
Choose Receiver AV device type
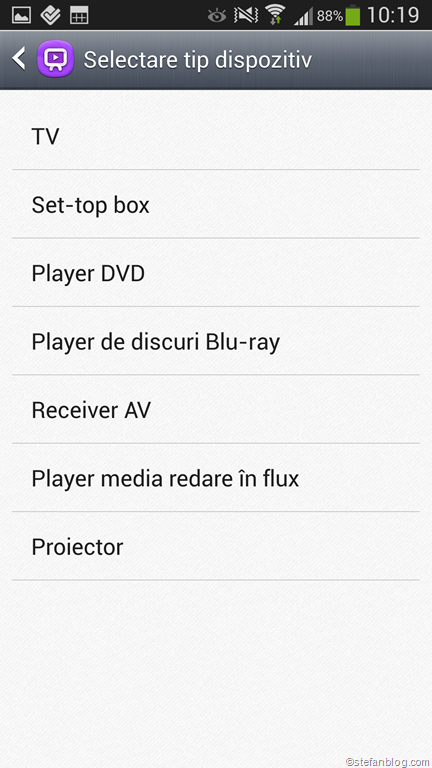(216, 409)
